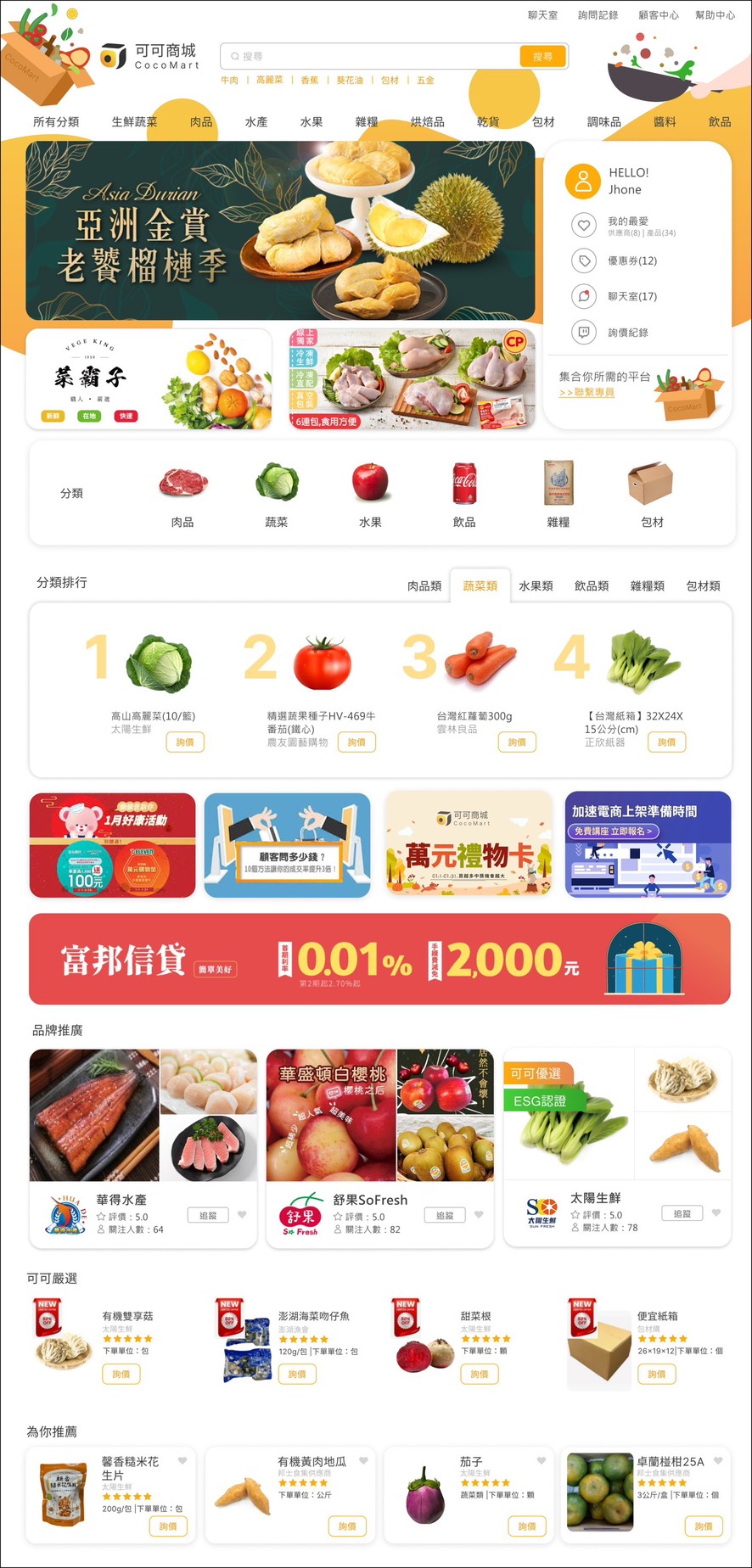The width and height of the screenshot is (752, 1568).
Task: Tap the 香蕉 suggested keyword
Action: (309, 80)
